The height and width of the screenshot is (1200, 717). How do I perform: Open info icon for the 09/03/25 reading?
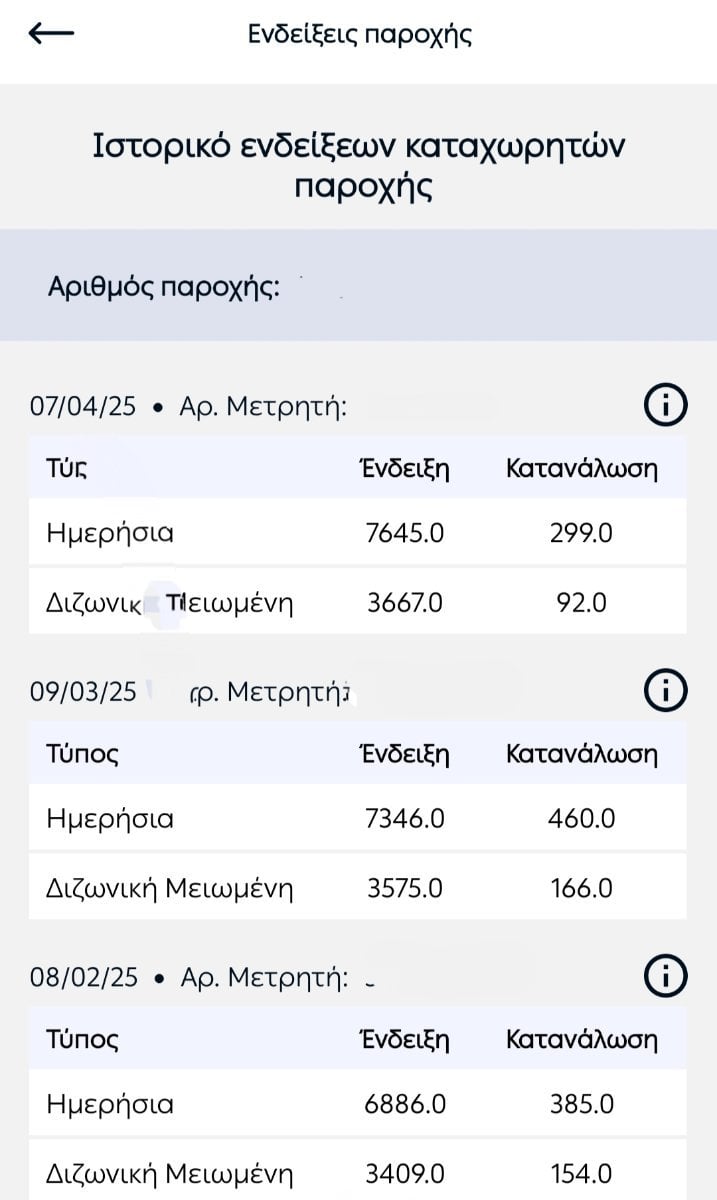tap(666, 690)
